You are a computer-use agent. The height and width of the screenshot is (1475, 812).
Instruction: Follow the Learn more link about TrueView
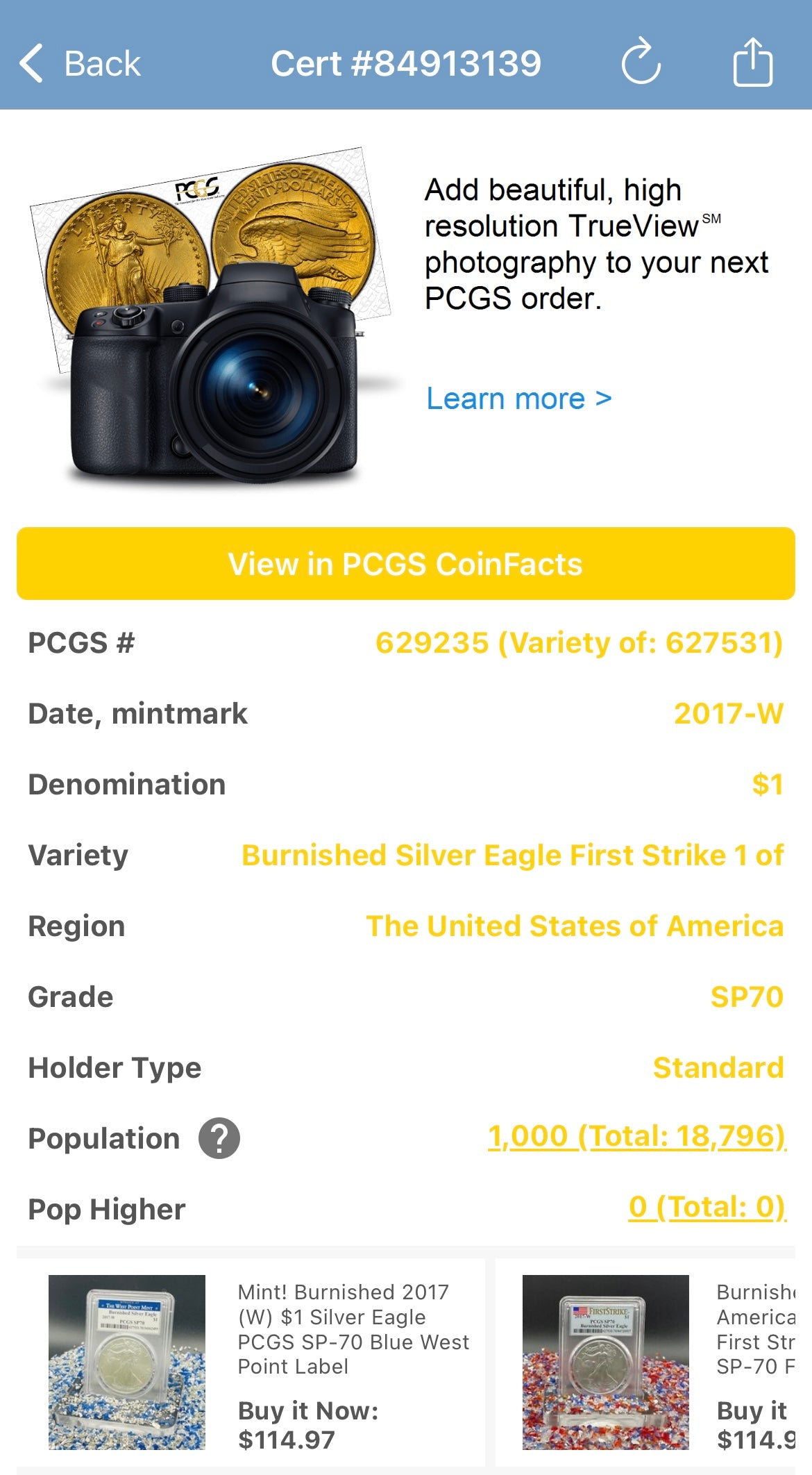pos(517,398)
